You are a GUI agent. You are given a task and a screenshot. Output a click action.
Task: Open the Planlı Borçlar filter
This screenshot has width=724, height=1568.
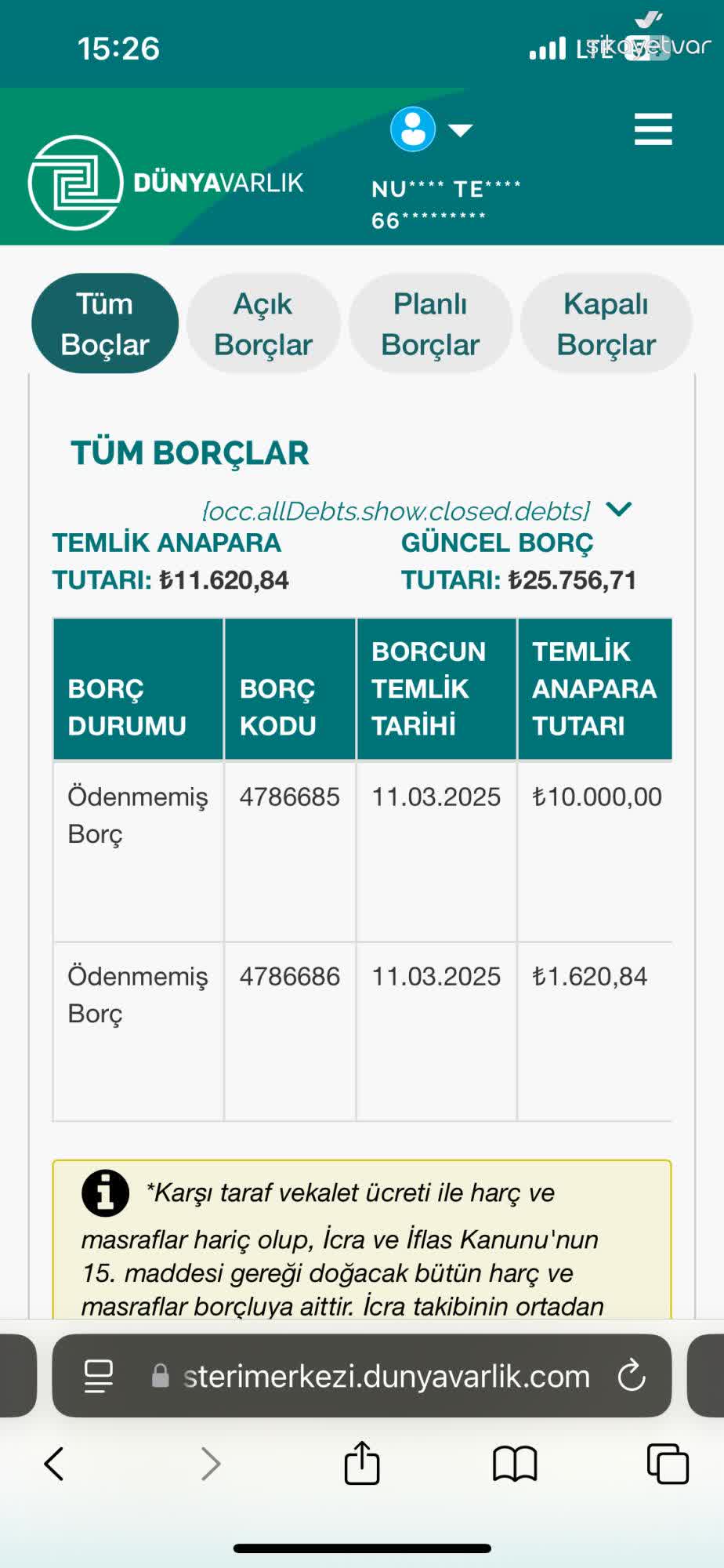pos(431,323)
